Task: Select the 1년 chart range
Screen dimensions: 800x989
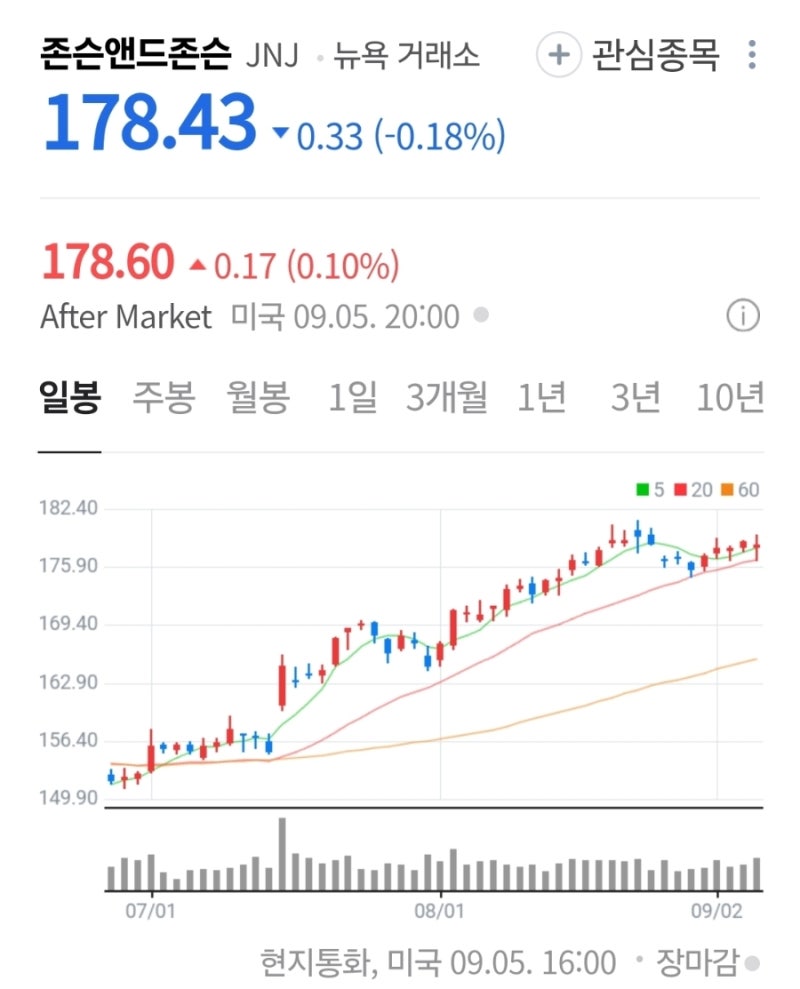Action: 540,396
